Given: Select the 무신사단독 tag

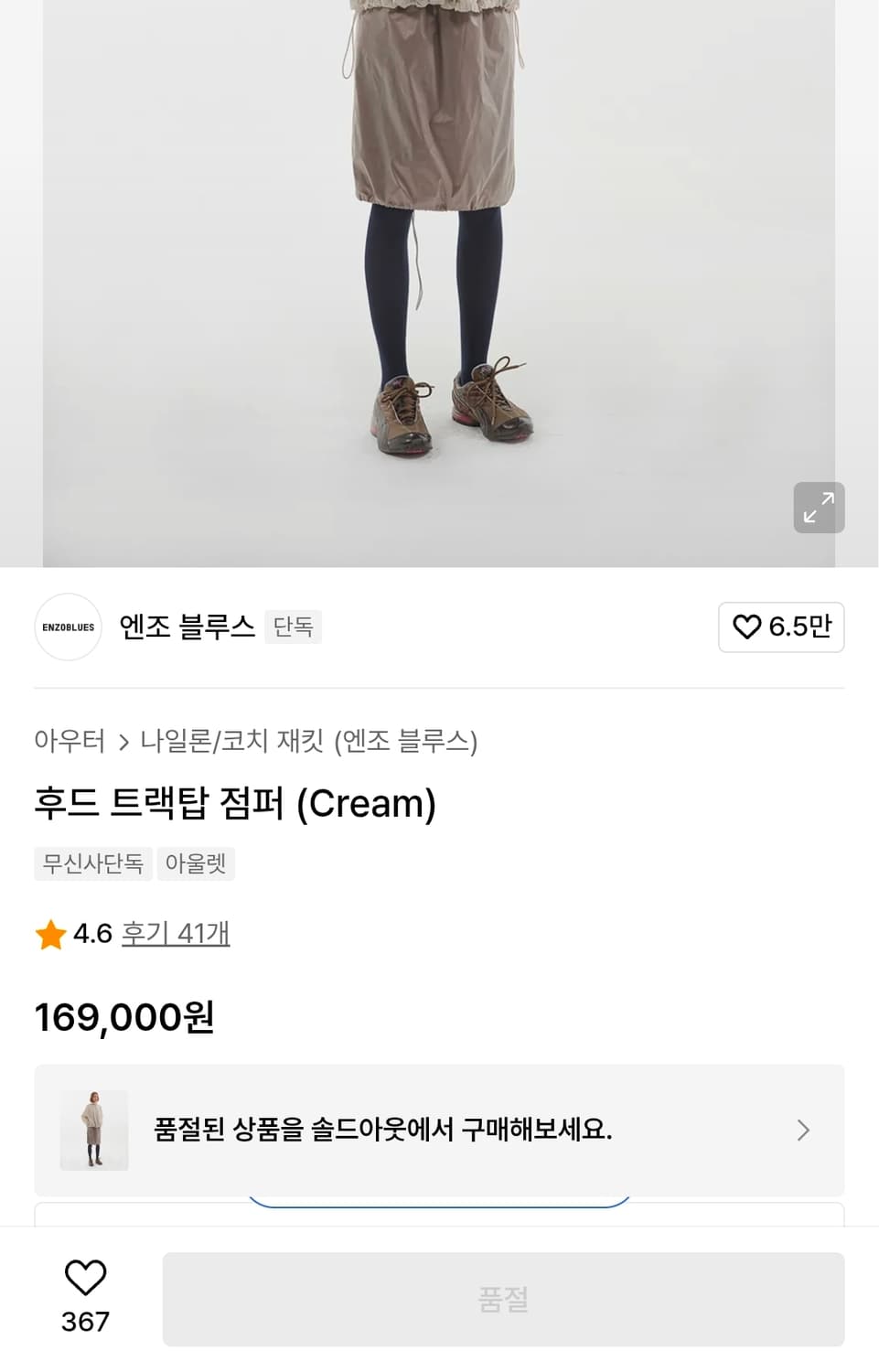Looking at the screenshot, I should [x=92, y=863].
